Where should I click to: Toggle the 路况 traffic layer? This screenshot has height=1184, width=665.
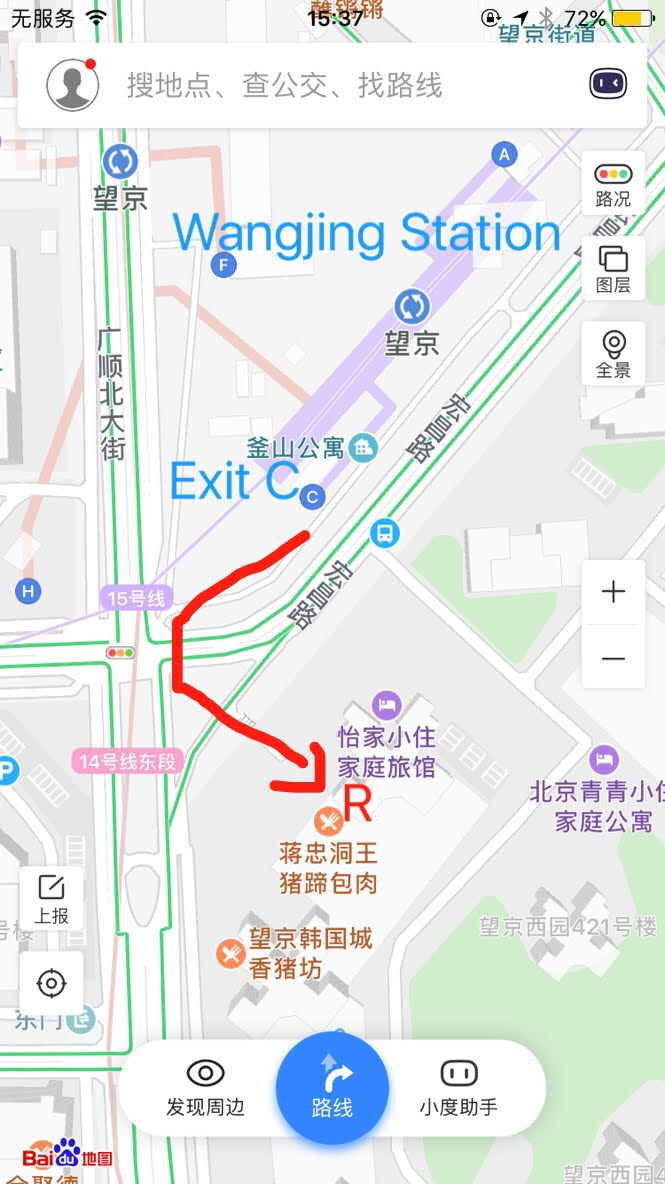pyautogui.click(x=613, y=184)
